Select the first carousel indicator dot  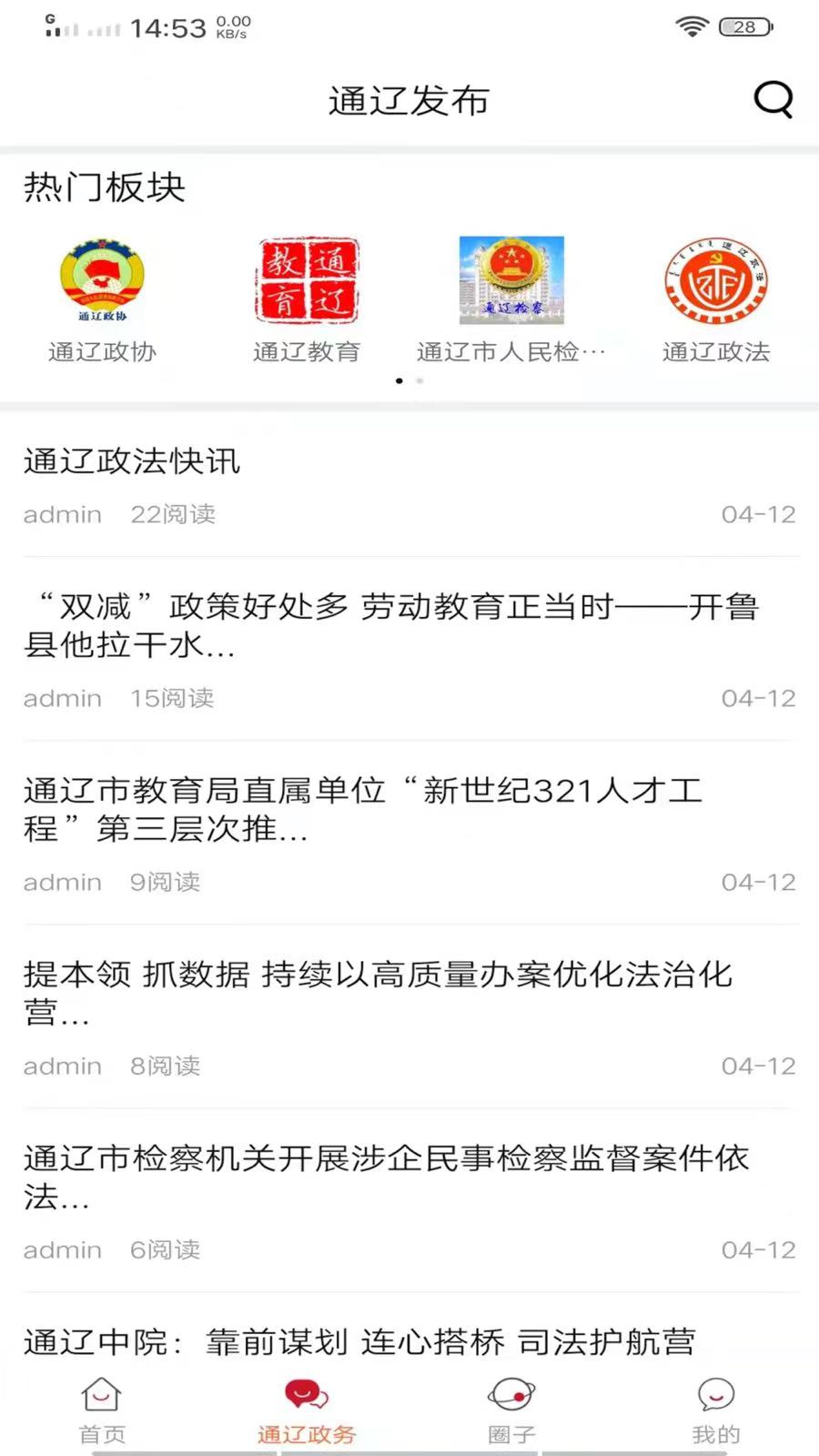399,380
